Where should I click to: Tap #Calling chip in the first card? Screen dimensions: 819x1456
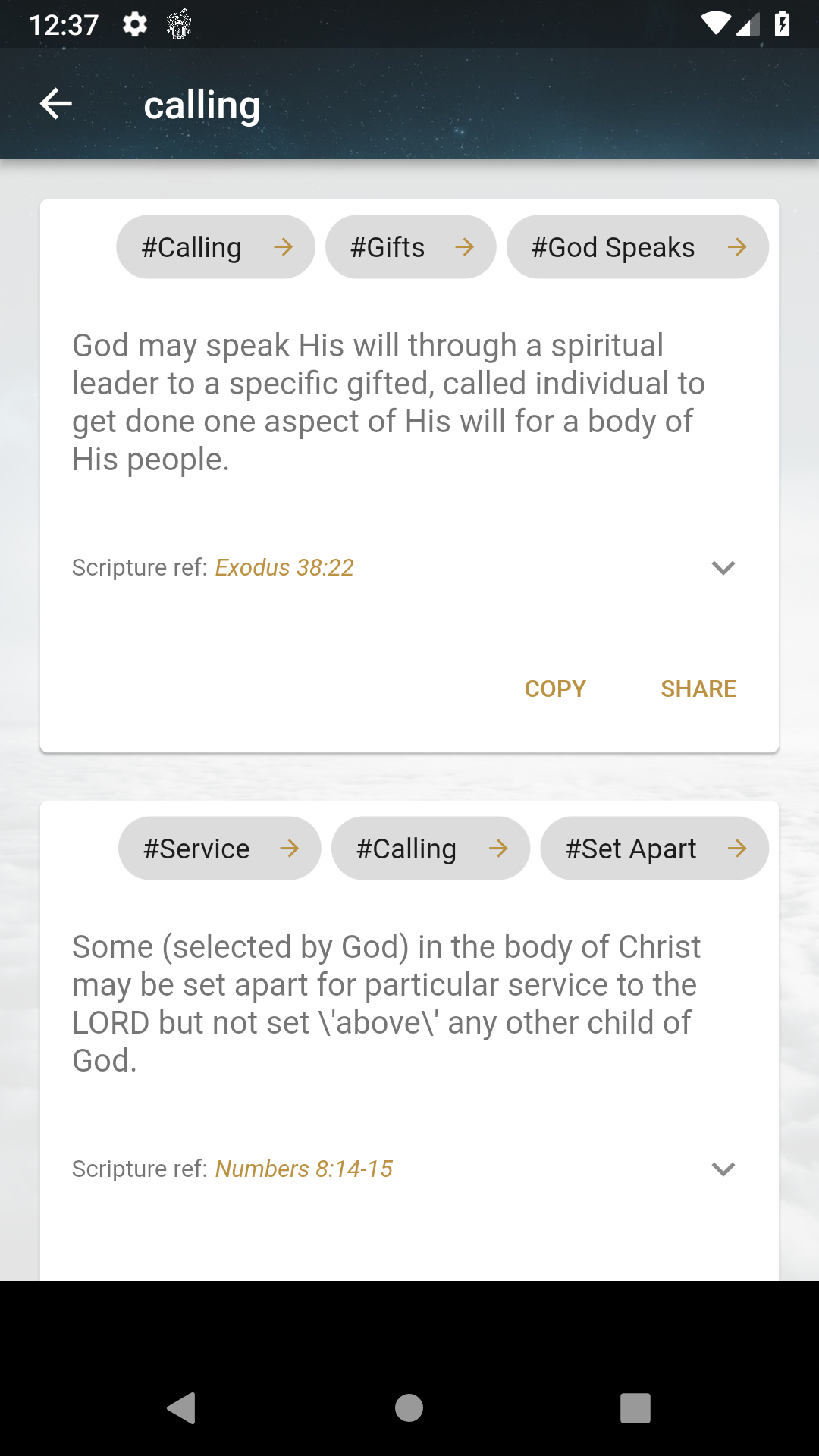click(215, 247)
